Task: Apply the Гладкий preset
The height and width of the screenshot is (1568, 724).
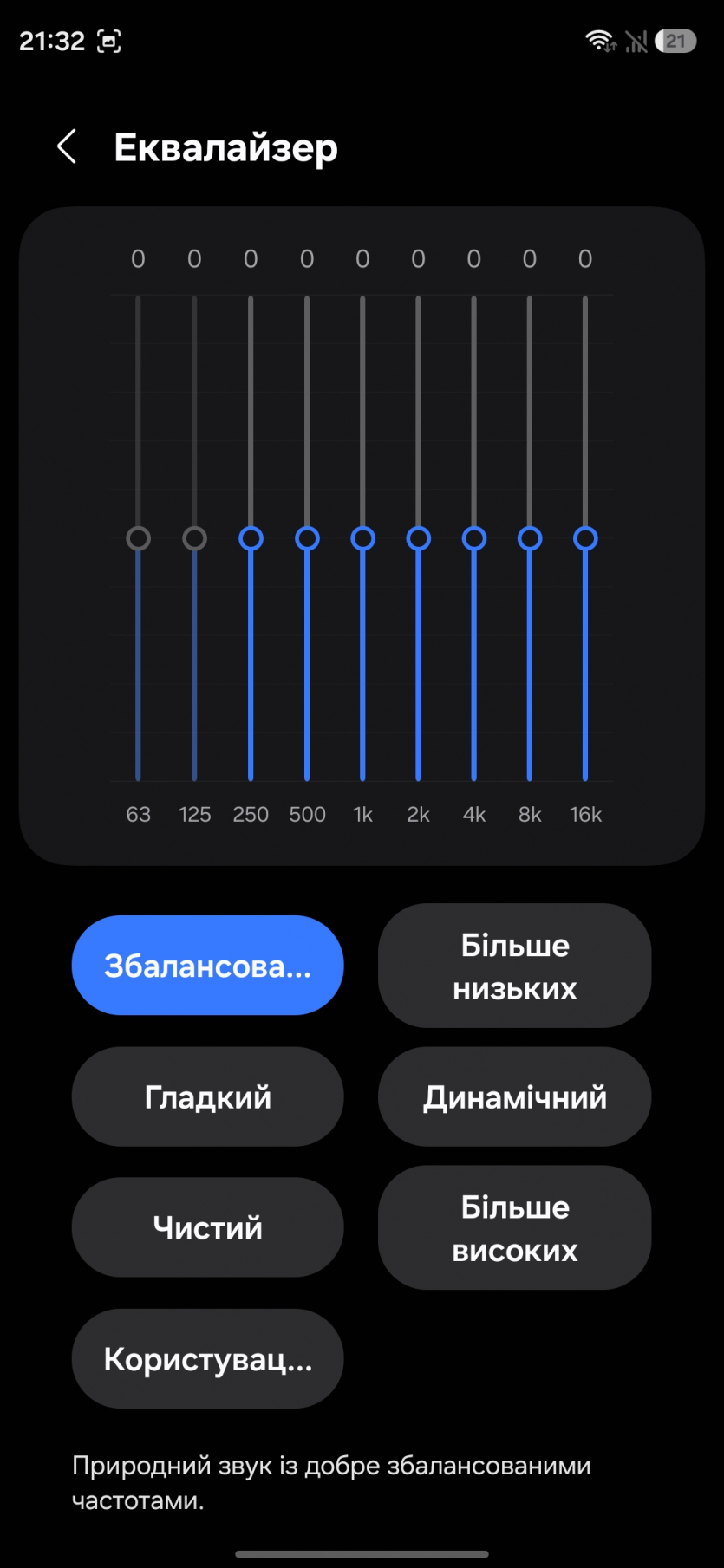Action: 207,1097
